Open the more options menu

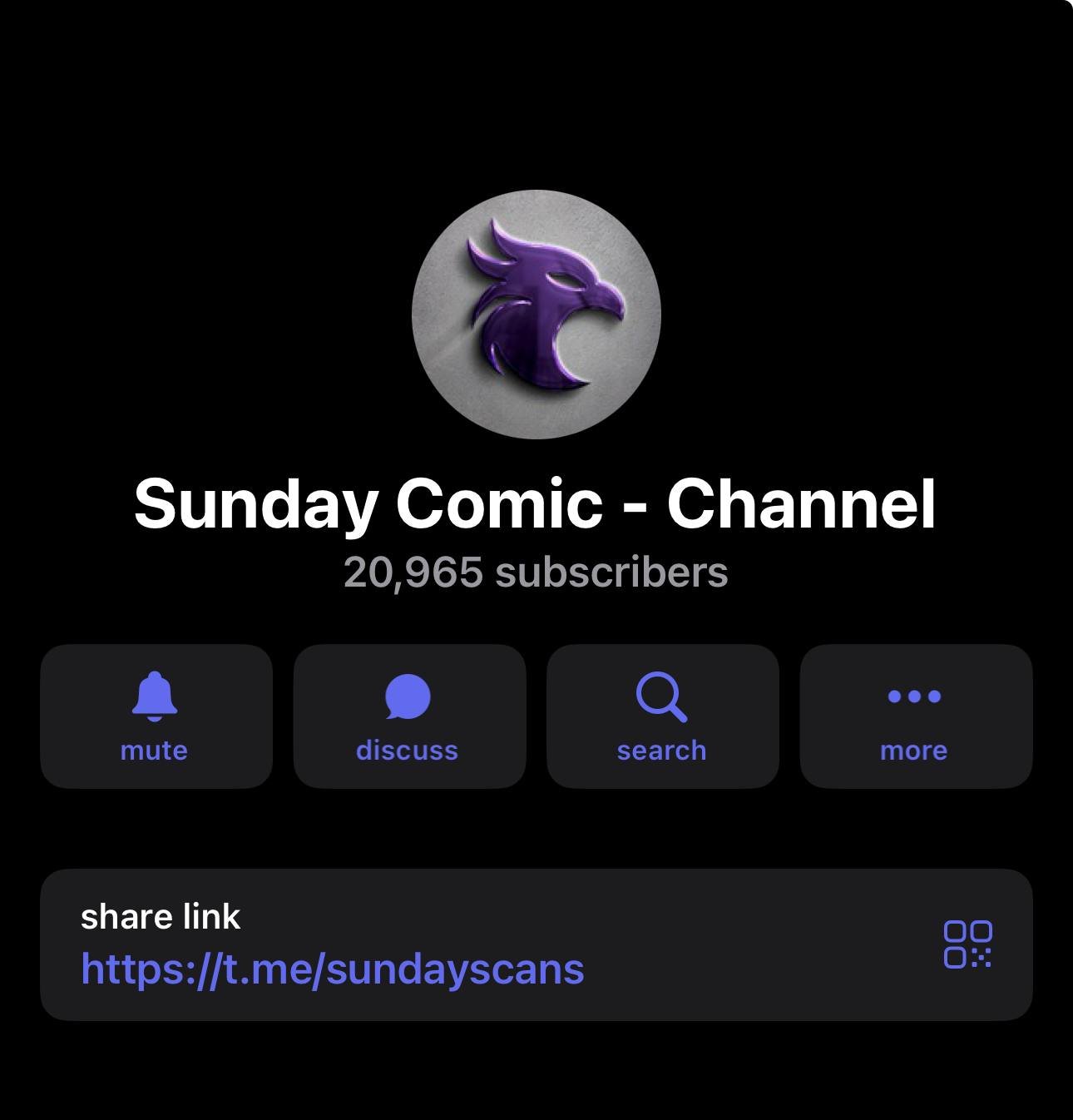point(915,716)
